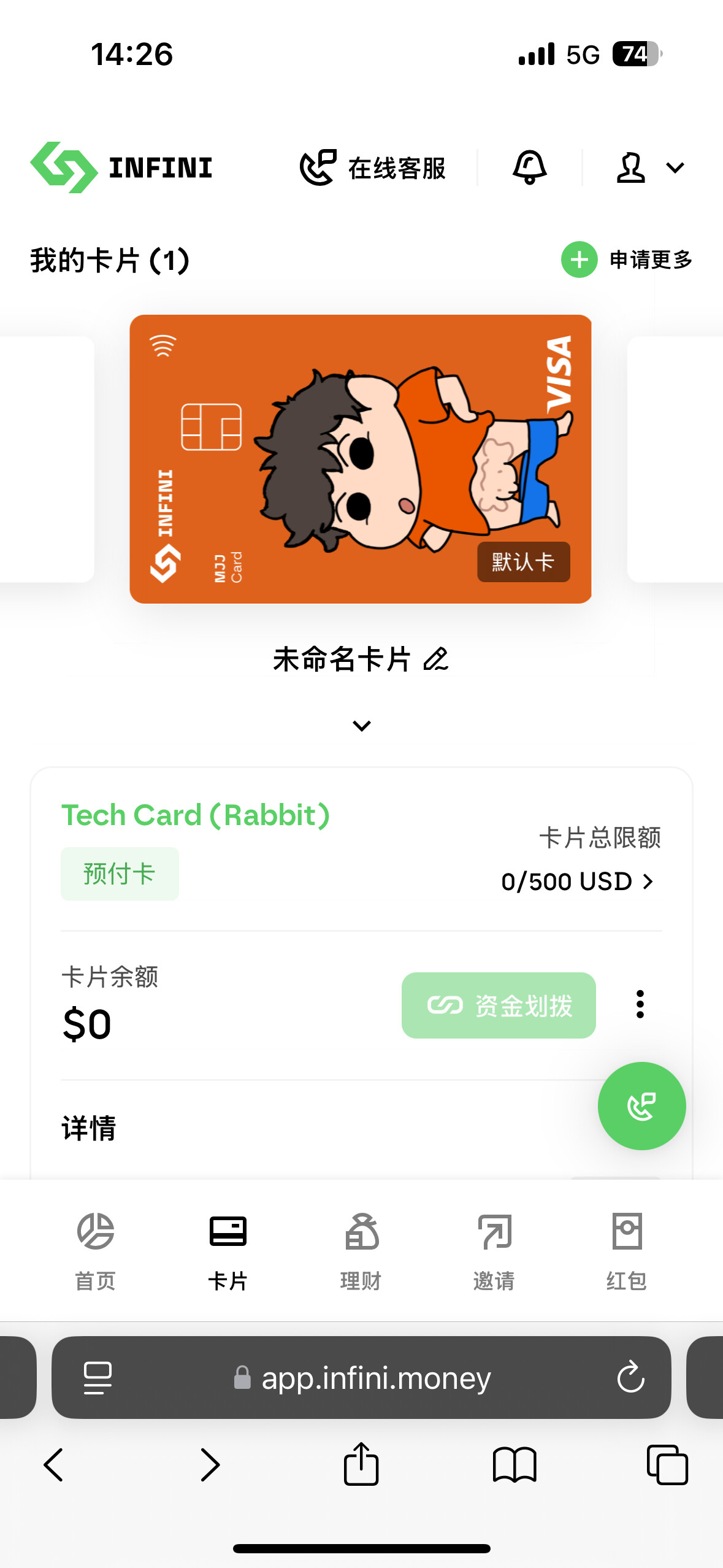Reload the page in the address bar
Viewport: 723px width, 1568px height.
630,1378
